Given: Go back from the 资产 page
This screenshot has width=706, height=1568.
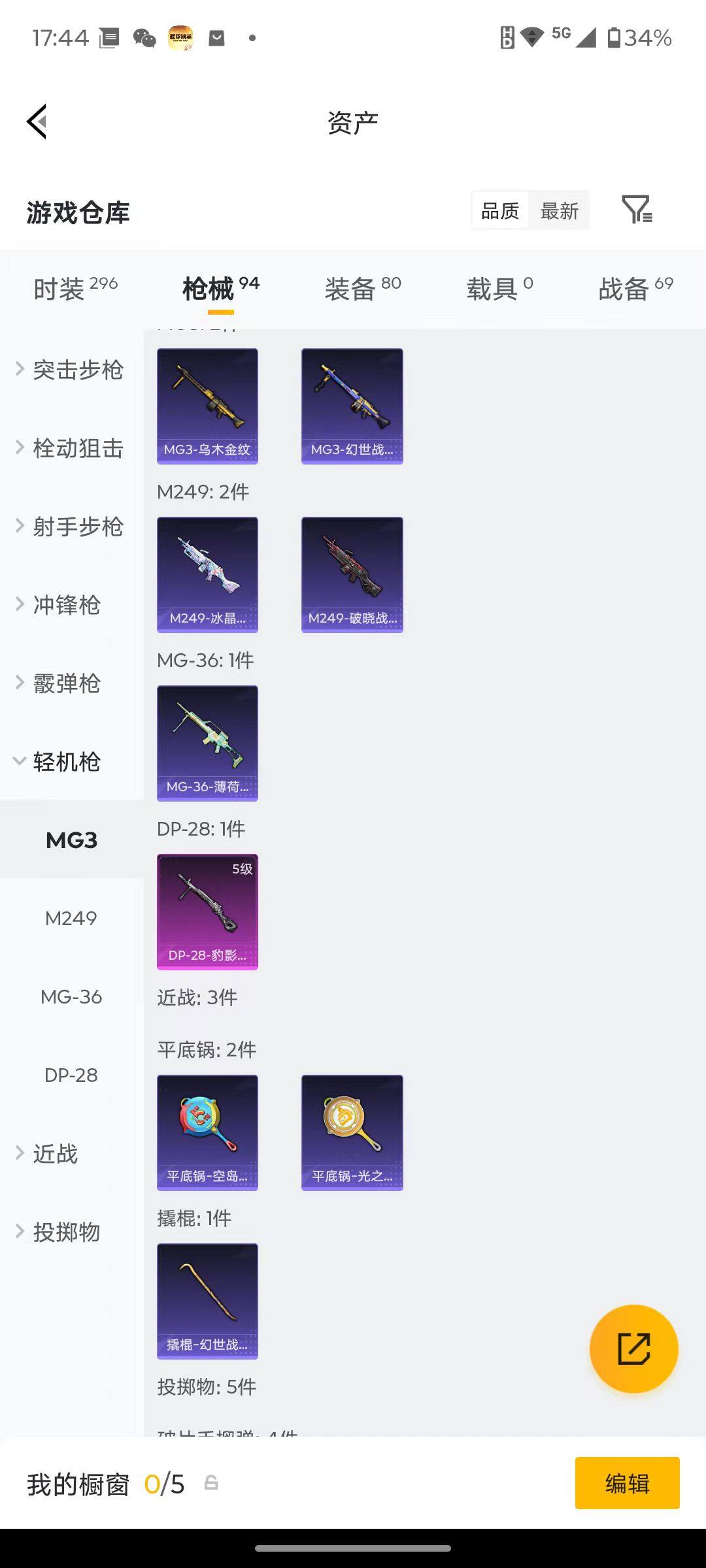Looking at the screenshot, I should [x=37, y=122].
